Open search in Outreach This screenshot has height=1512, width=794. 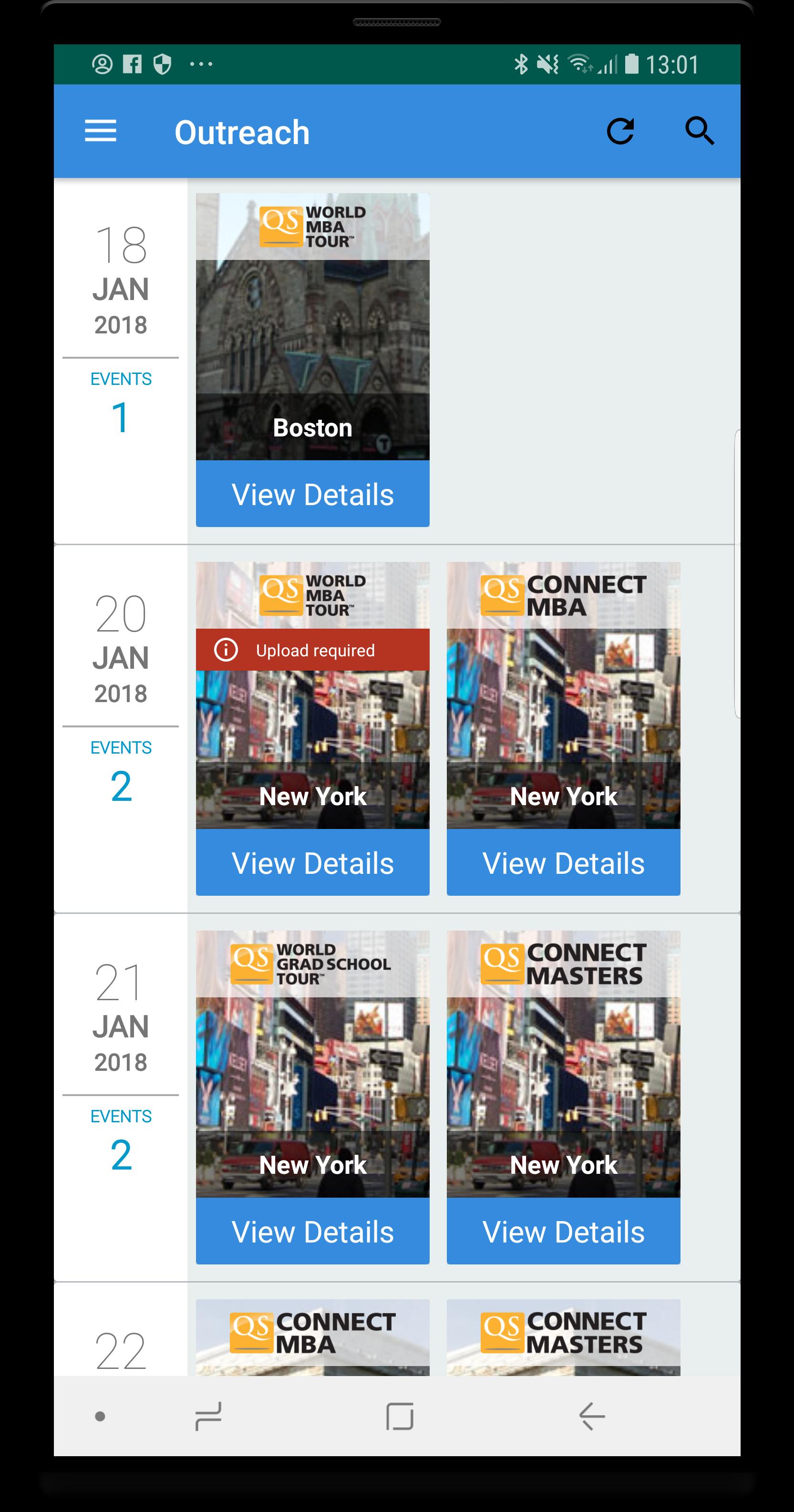[x=700, y=131]
